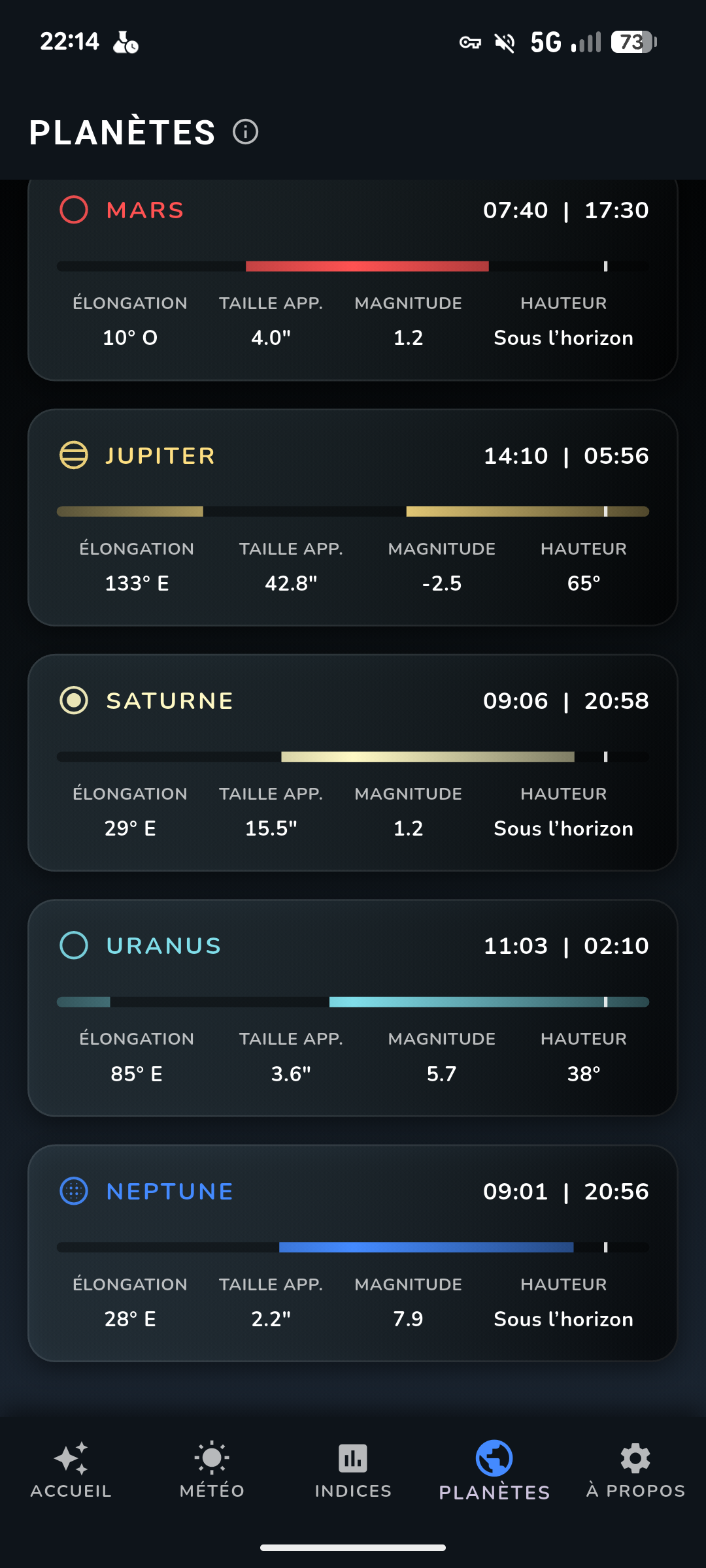Open the info icon beside Planètes title

(x=246, y=132)
